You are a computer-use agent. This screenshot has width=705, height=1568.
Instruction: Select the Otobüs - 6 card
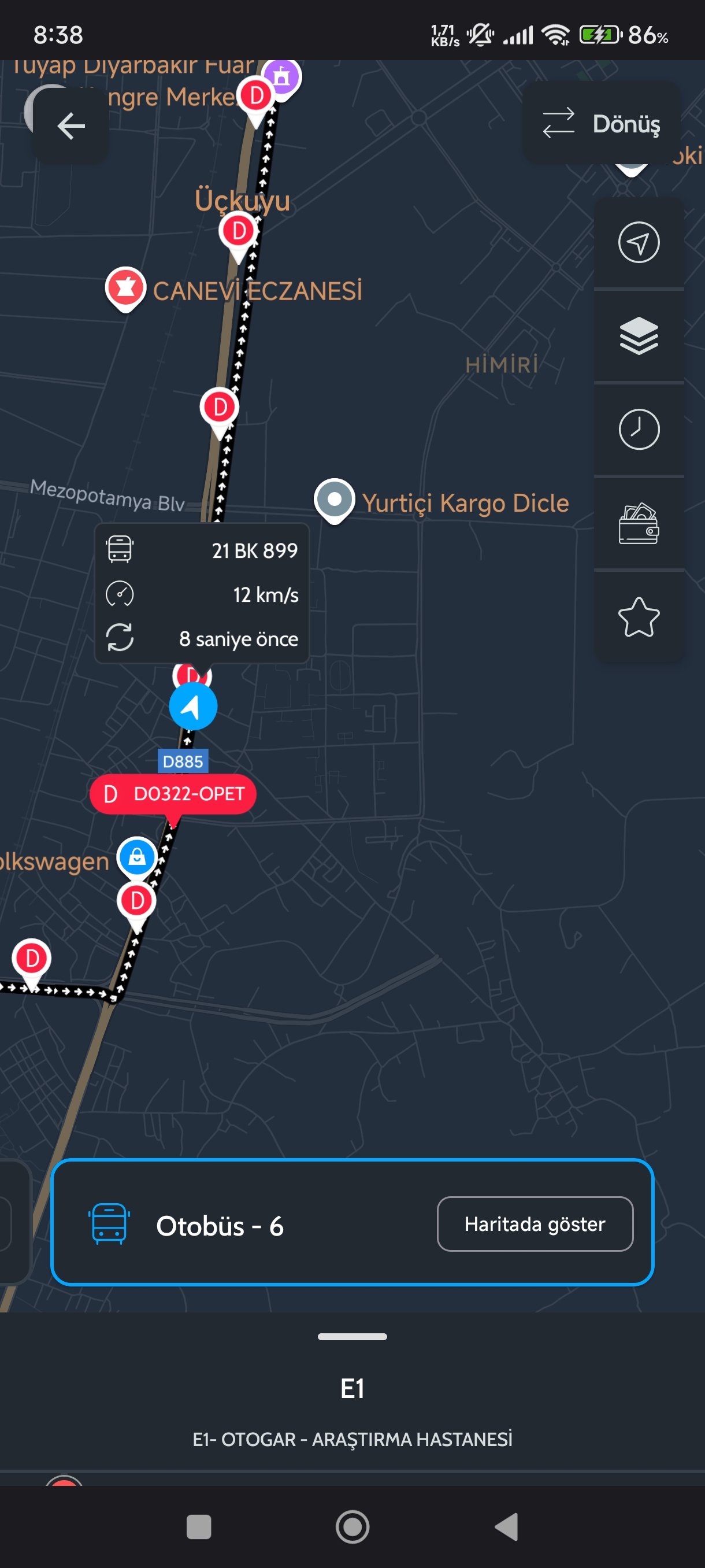click(243, 1225)
